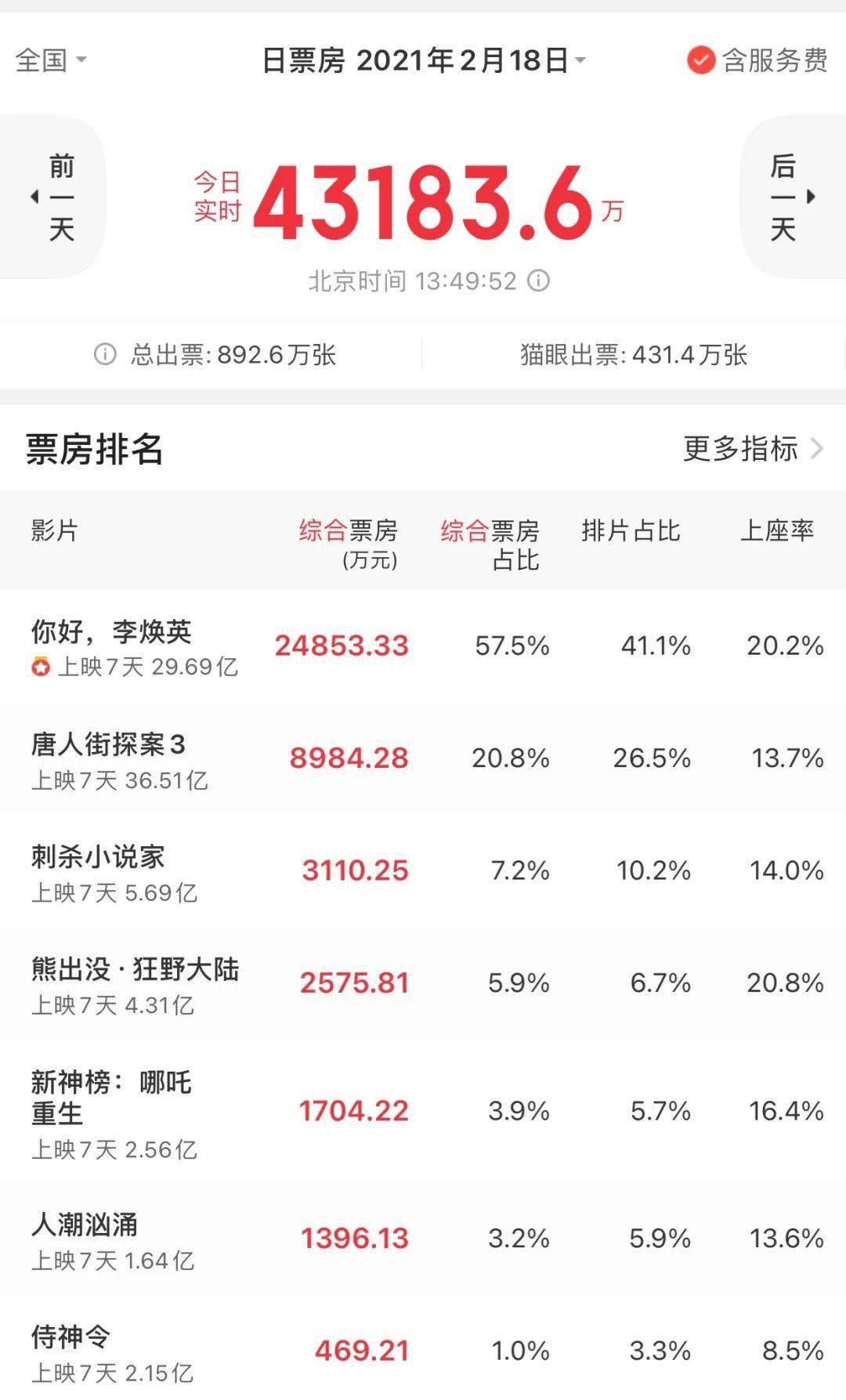This screenshot has width=846, height=1400.
Task: Tap the info icon beside 总出票
Action: coord(105,355)
